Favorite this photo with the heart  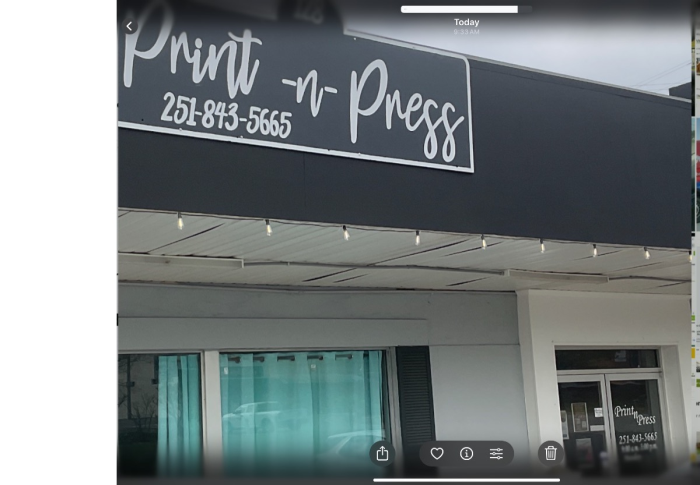437,454
